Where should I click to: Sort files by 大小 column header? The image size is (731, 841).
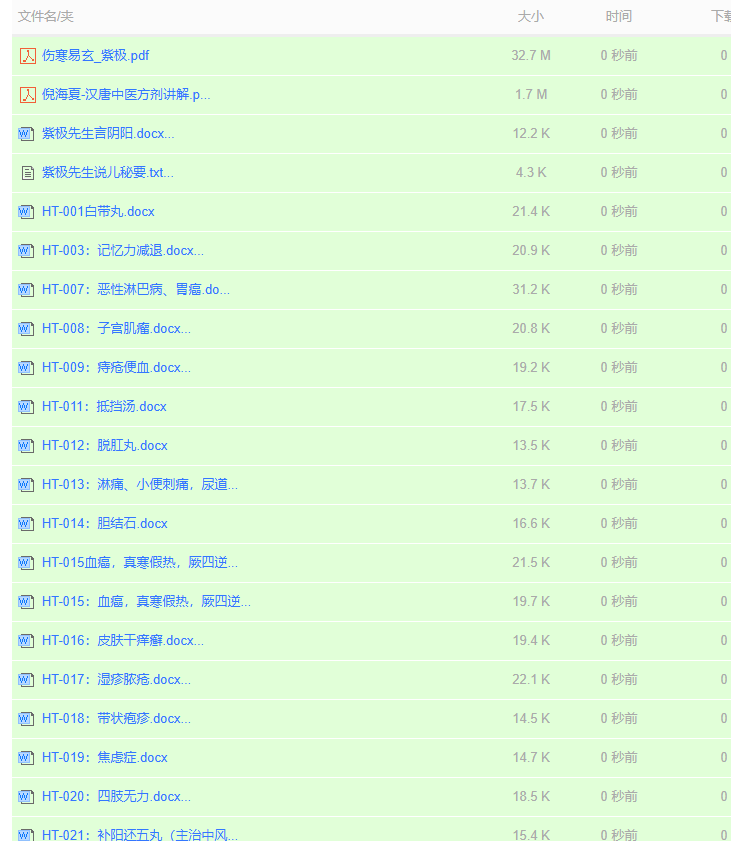(x=530, y=16)
